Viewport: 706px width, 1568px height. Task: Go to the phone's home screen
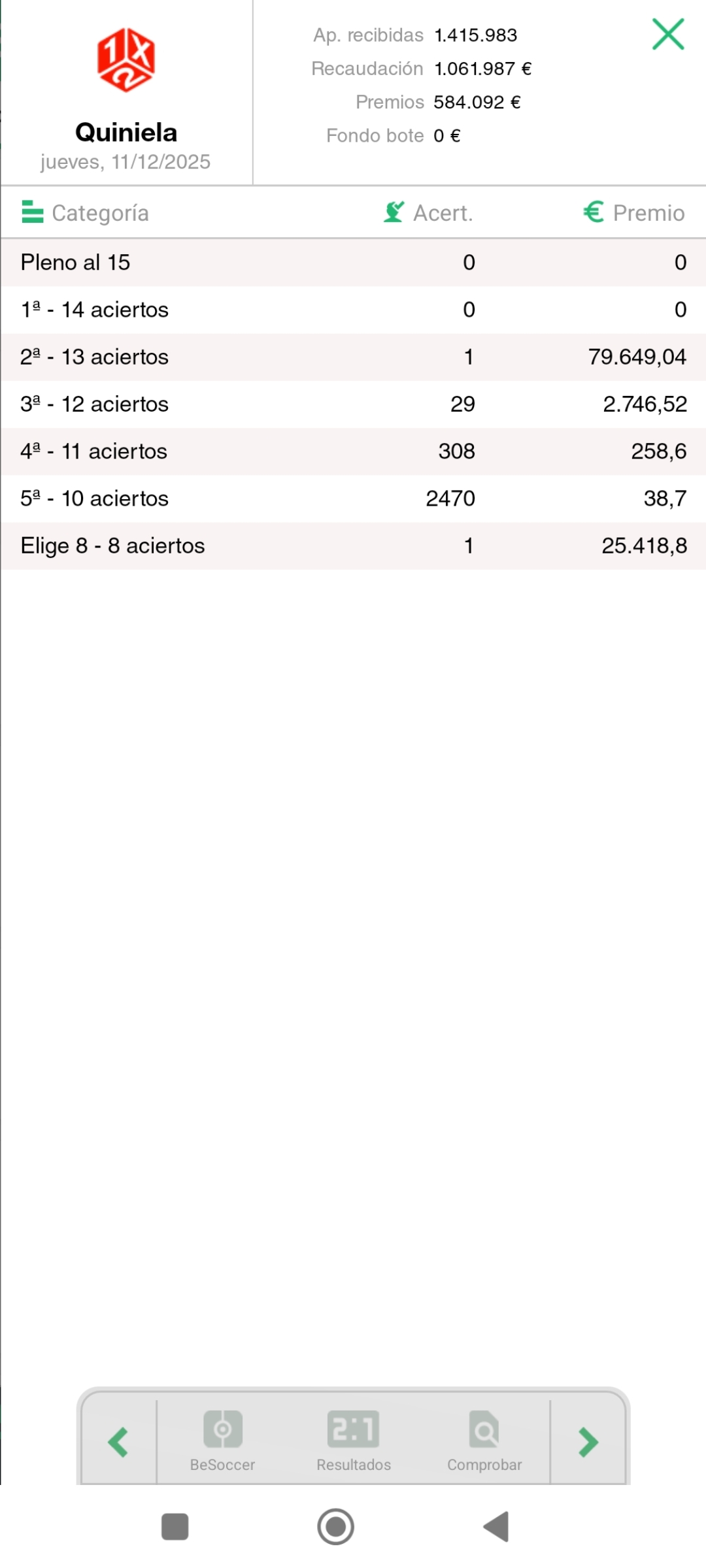(x=336, y=1527)
